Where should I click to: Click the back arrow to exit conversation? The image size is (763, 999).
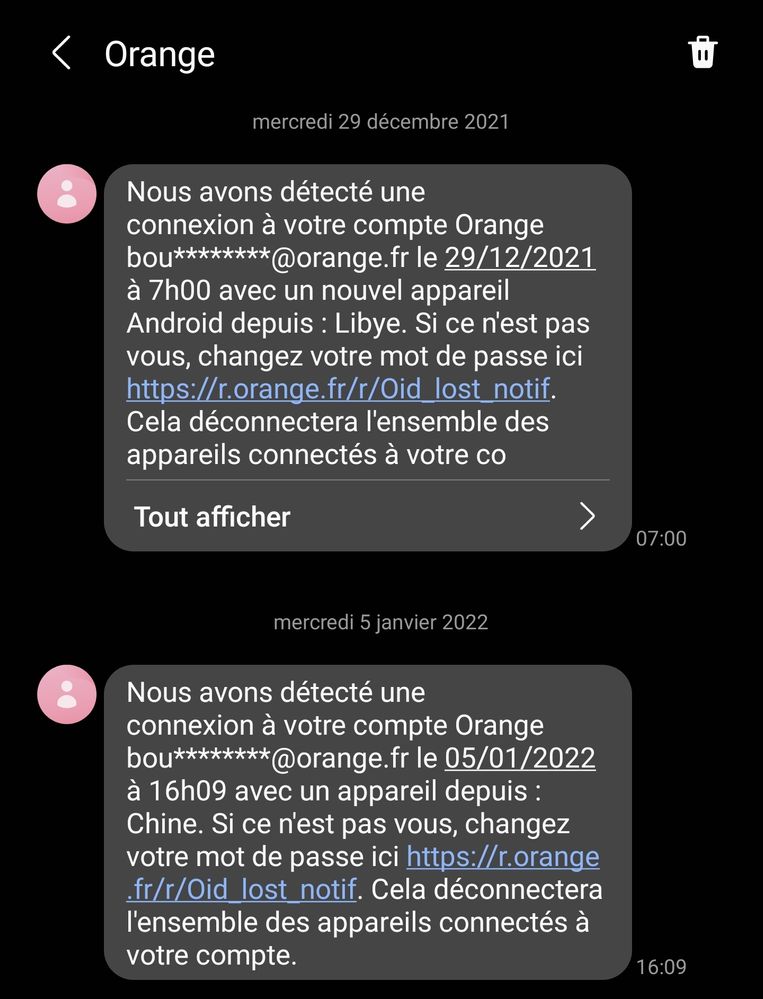click(62, 54)
